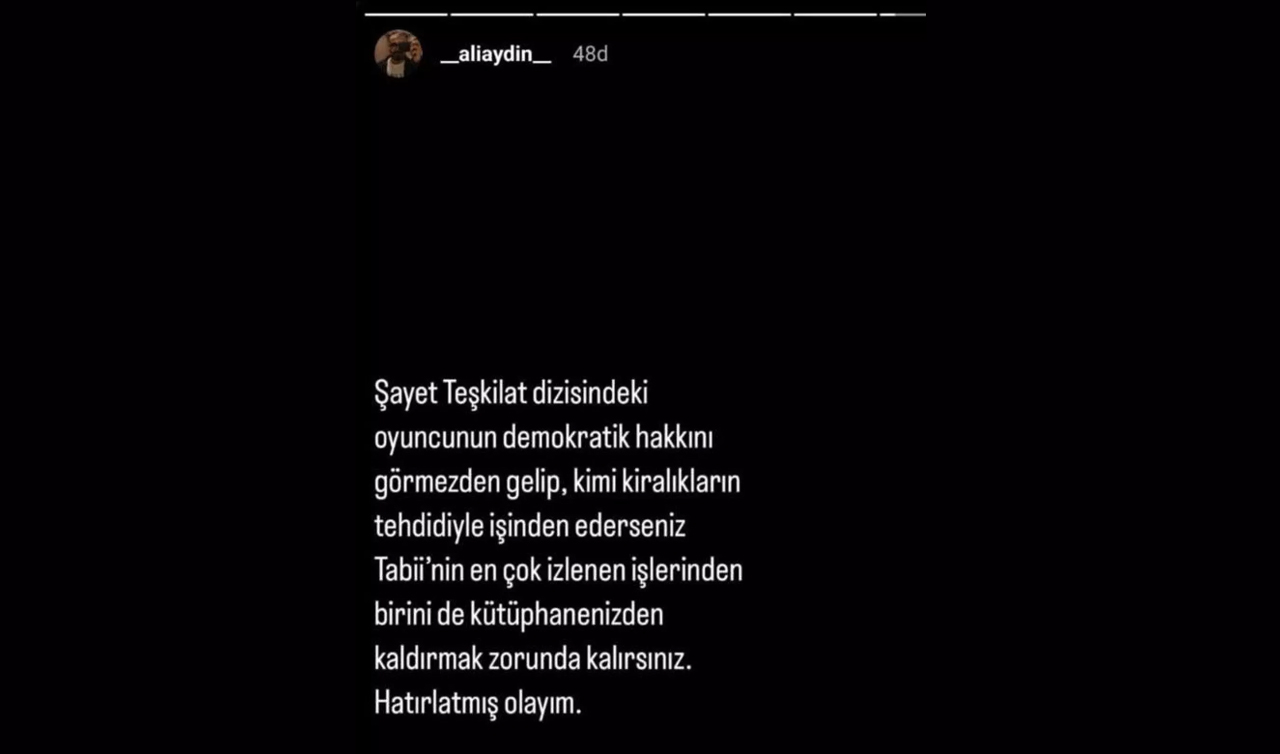
Task: Tap the __aliaydin__ username
Action: tap(496, 54)
